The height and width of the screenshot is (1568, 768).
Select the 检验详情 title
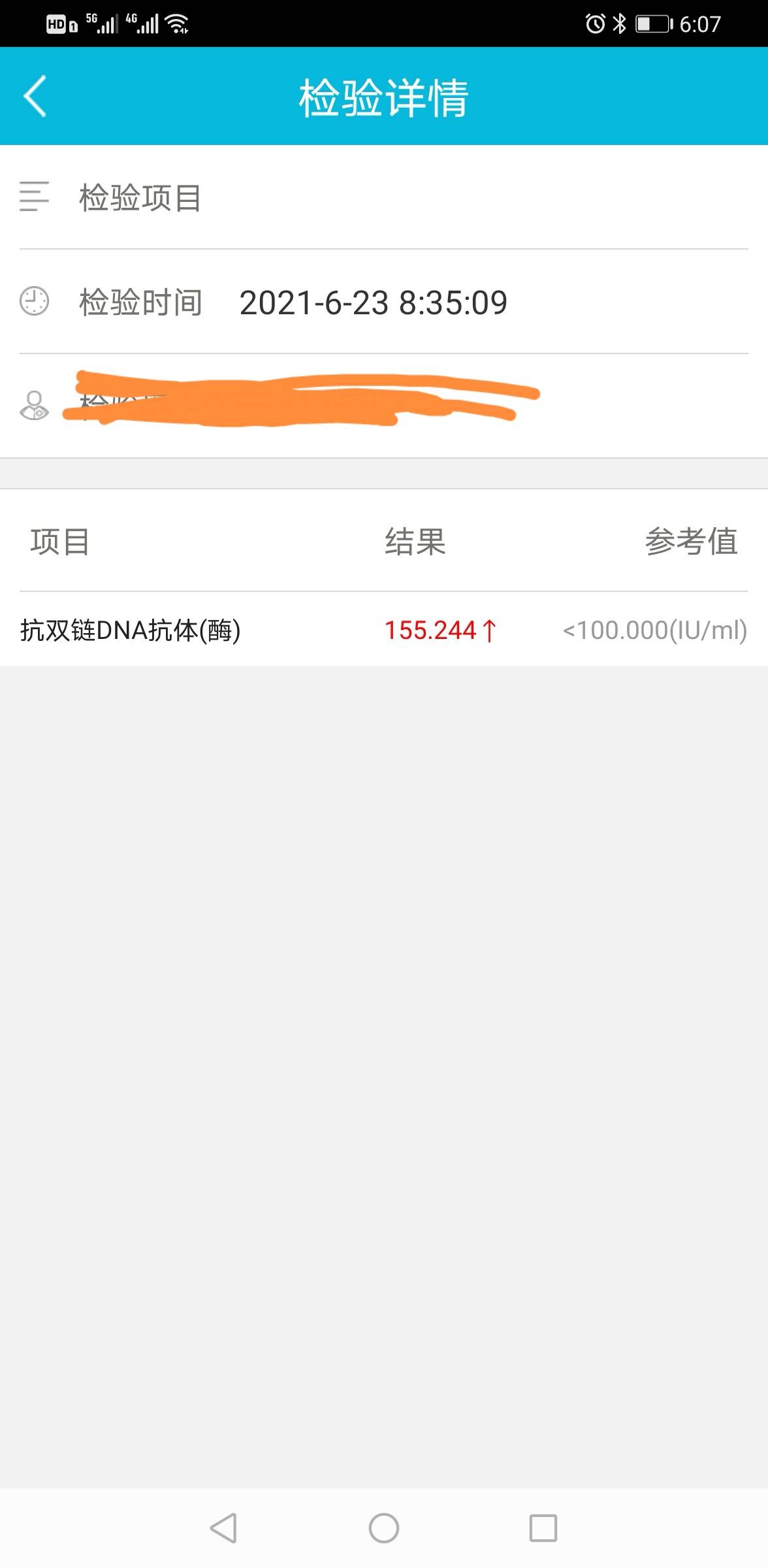click(x=384, y=95)
